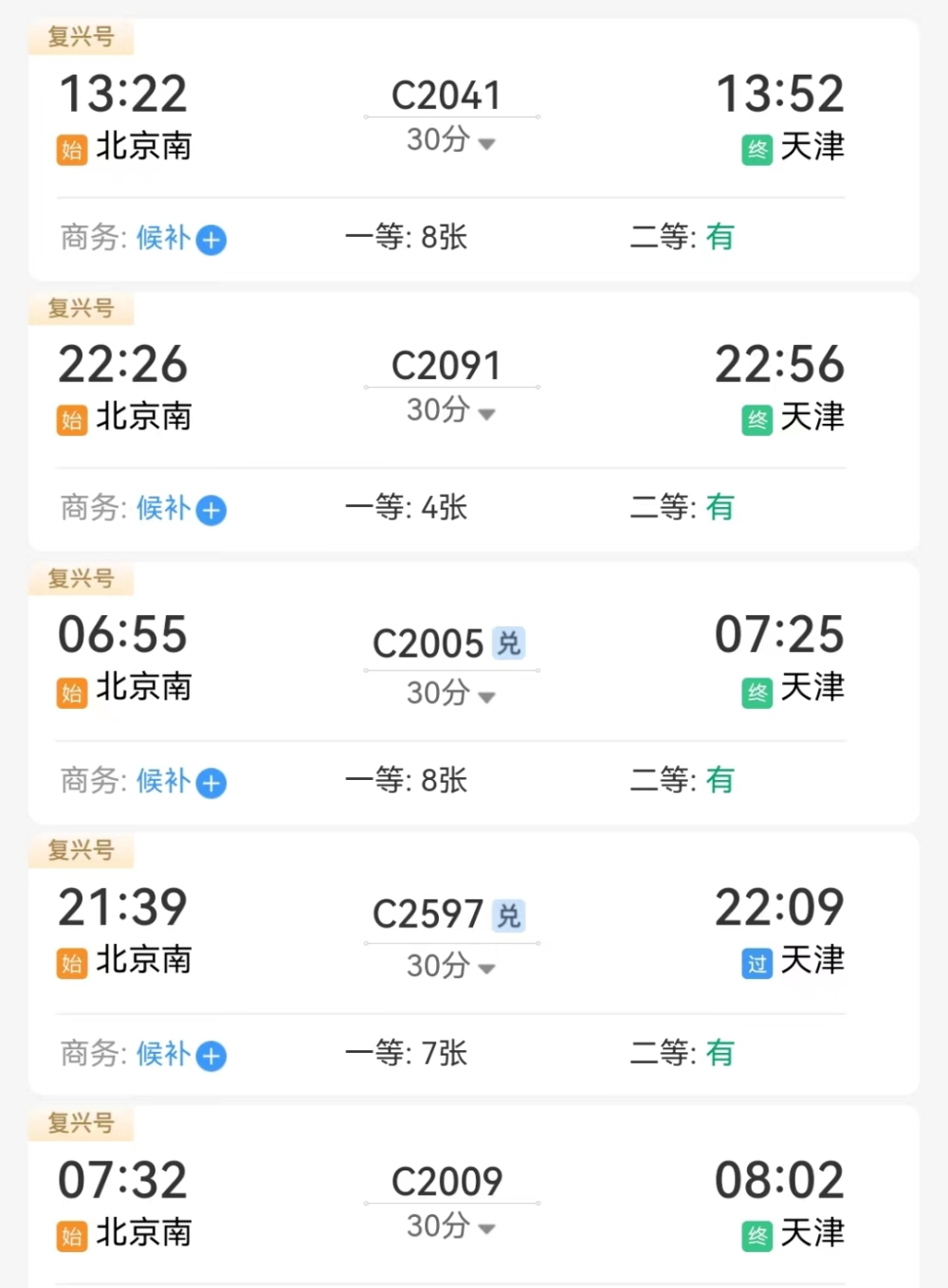
Task: Open train C2091 departing 22:26
Action: click(x=446, y=366)
